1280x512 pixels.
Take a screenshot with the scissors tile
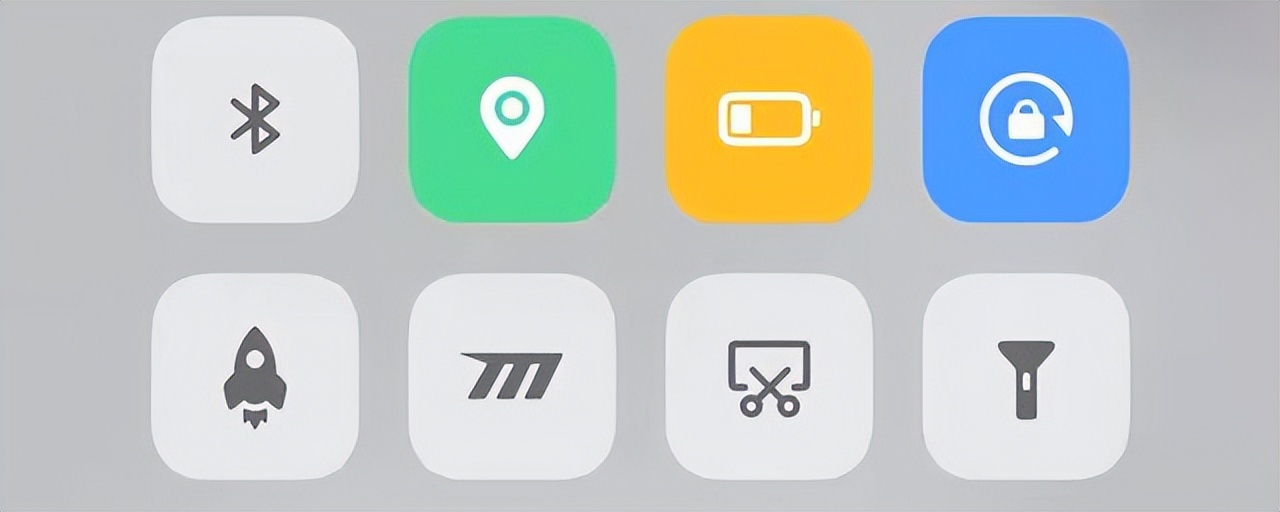[x=769, y=377]
